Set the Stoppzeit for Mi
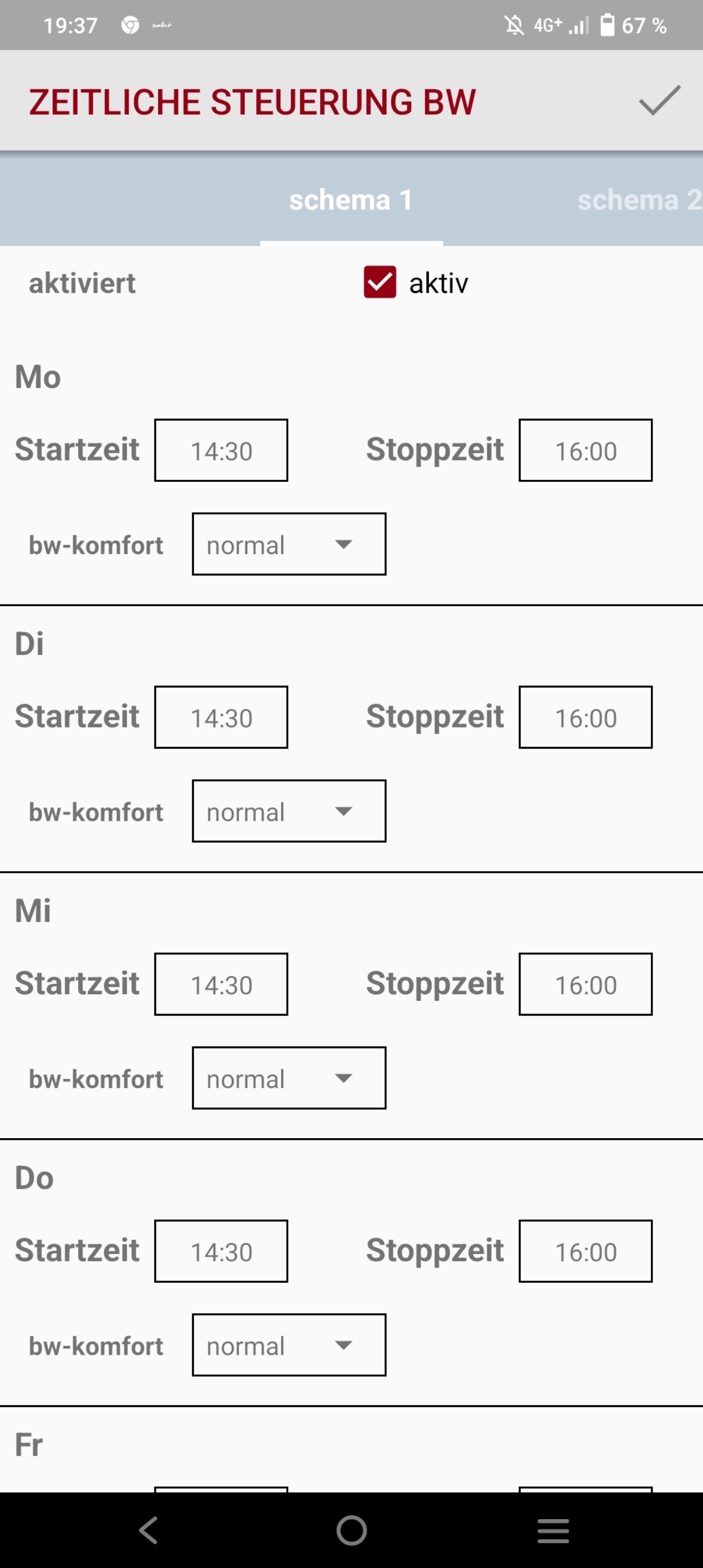Screen dimensions: 703x1568 click(585, 984)
